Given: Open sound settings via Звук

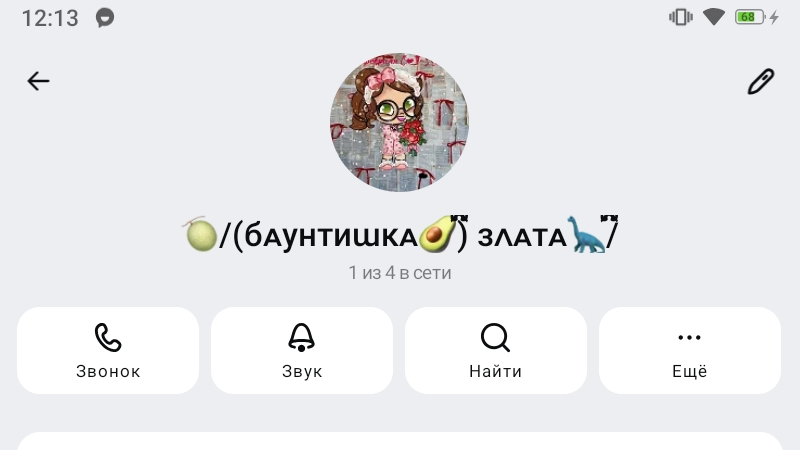Looking at the screenshot, I should pyautogui.click(x=301, y=350).
